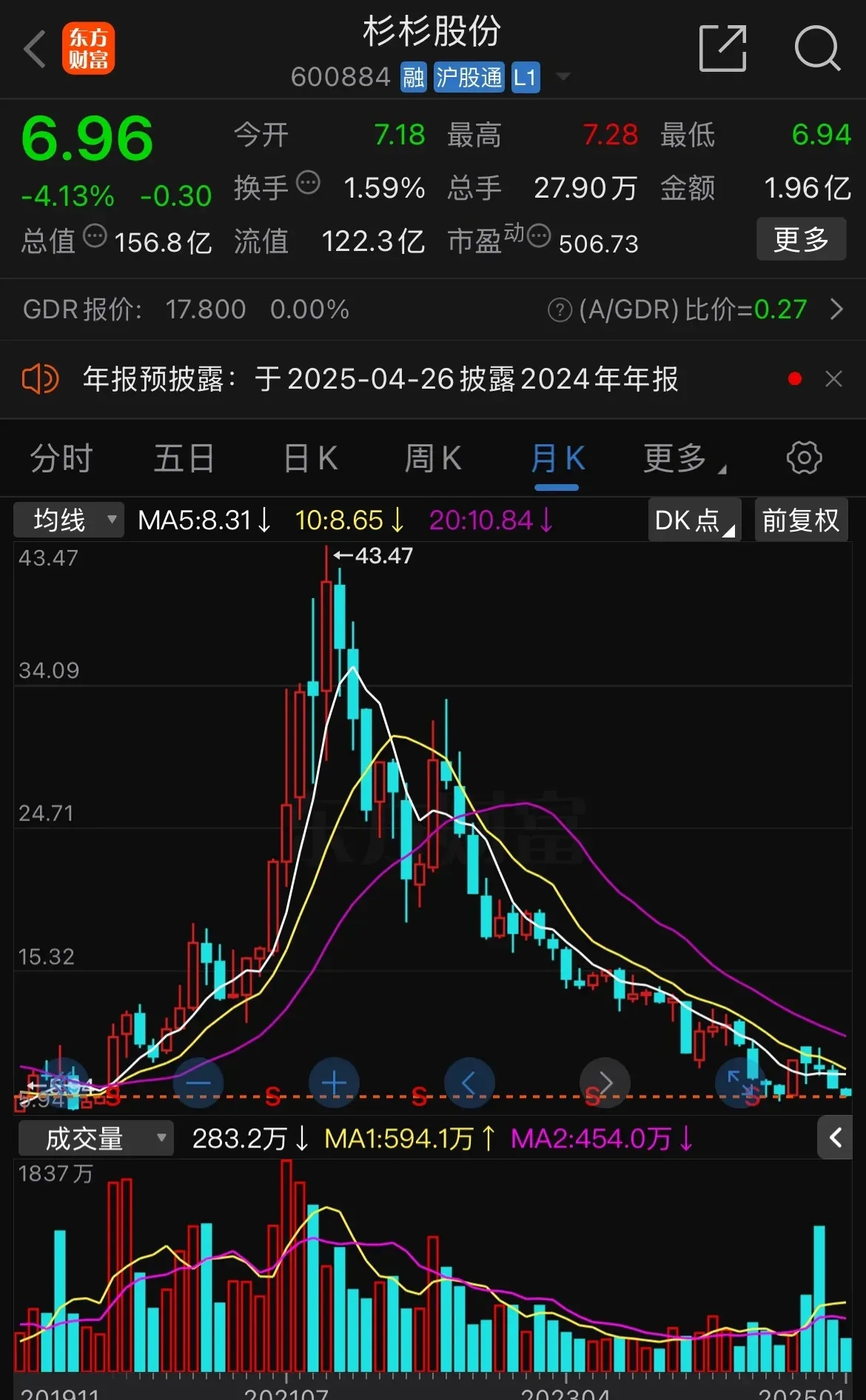Open the 年报预披露 announcement

coord(380,379)
